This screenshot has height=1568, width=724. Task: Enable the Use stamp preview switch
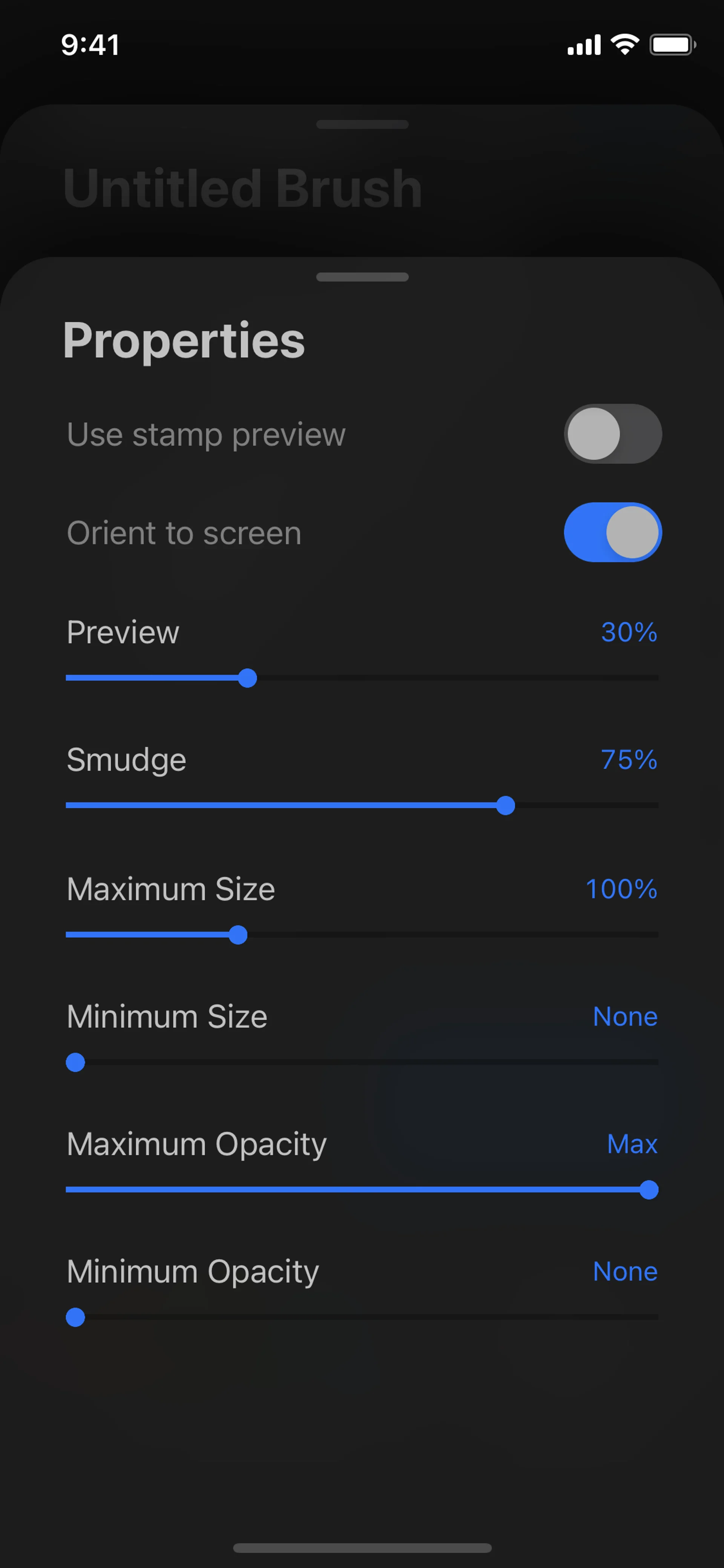click(612, 433)
